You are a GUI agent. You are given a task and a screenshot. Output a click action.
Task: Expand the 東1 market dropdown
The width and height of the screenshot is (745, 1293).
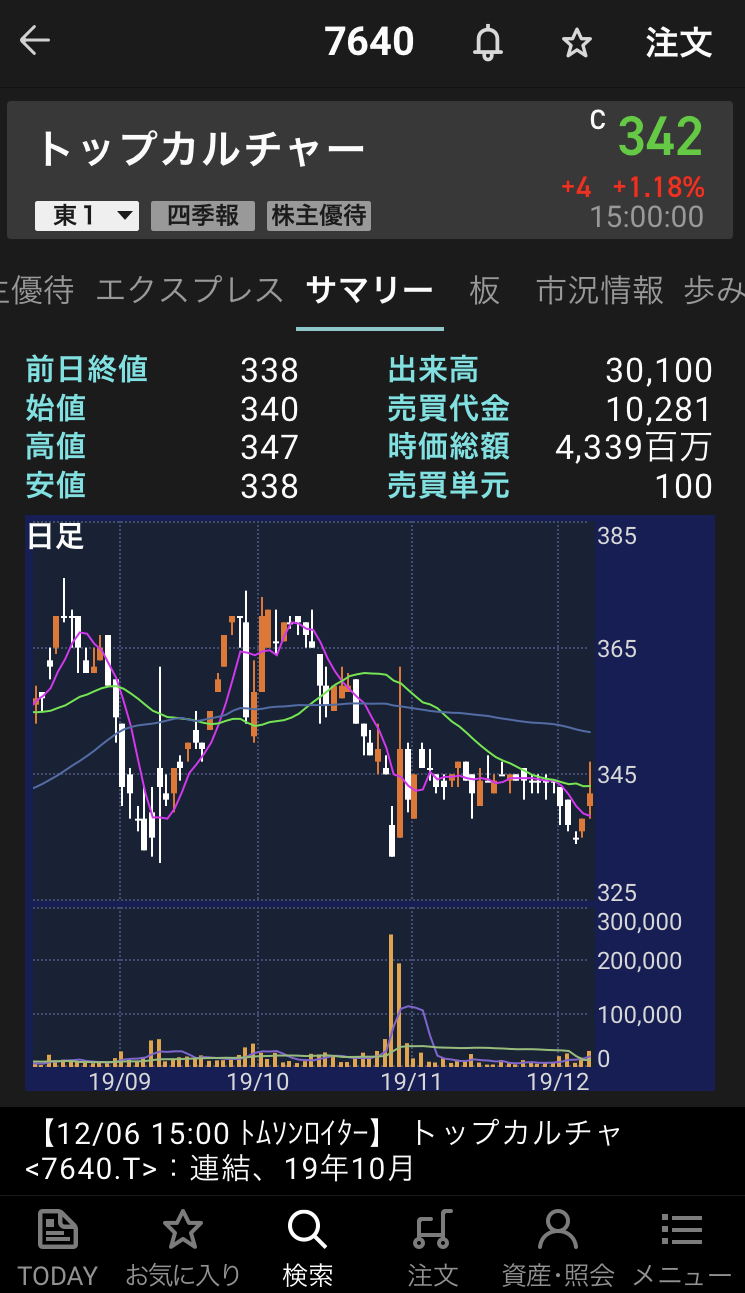tap(87, 216)
